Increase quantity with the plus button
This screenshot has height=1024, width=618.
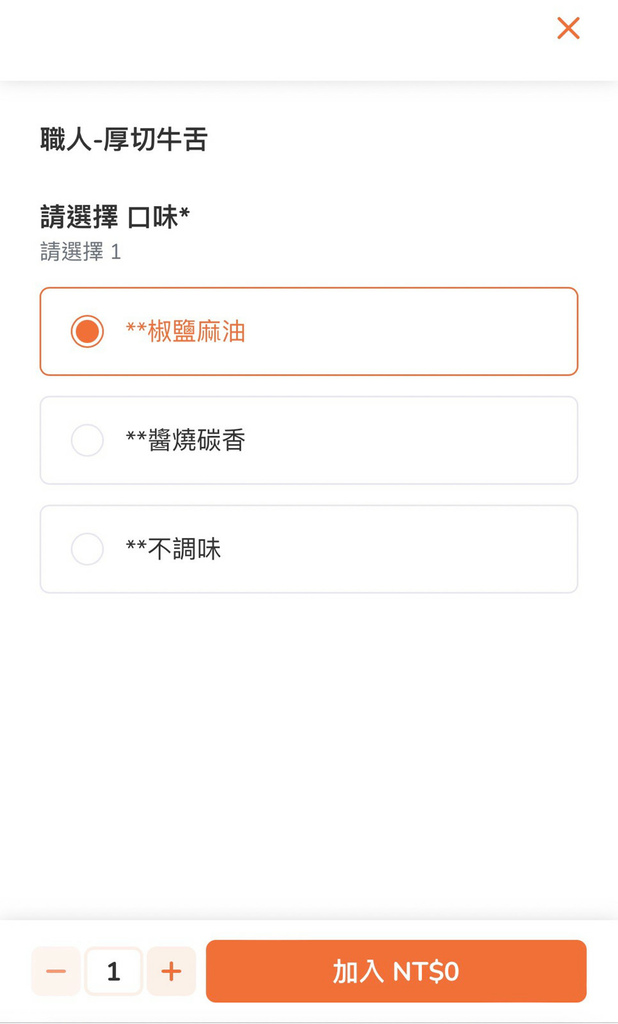(171, 971)
